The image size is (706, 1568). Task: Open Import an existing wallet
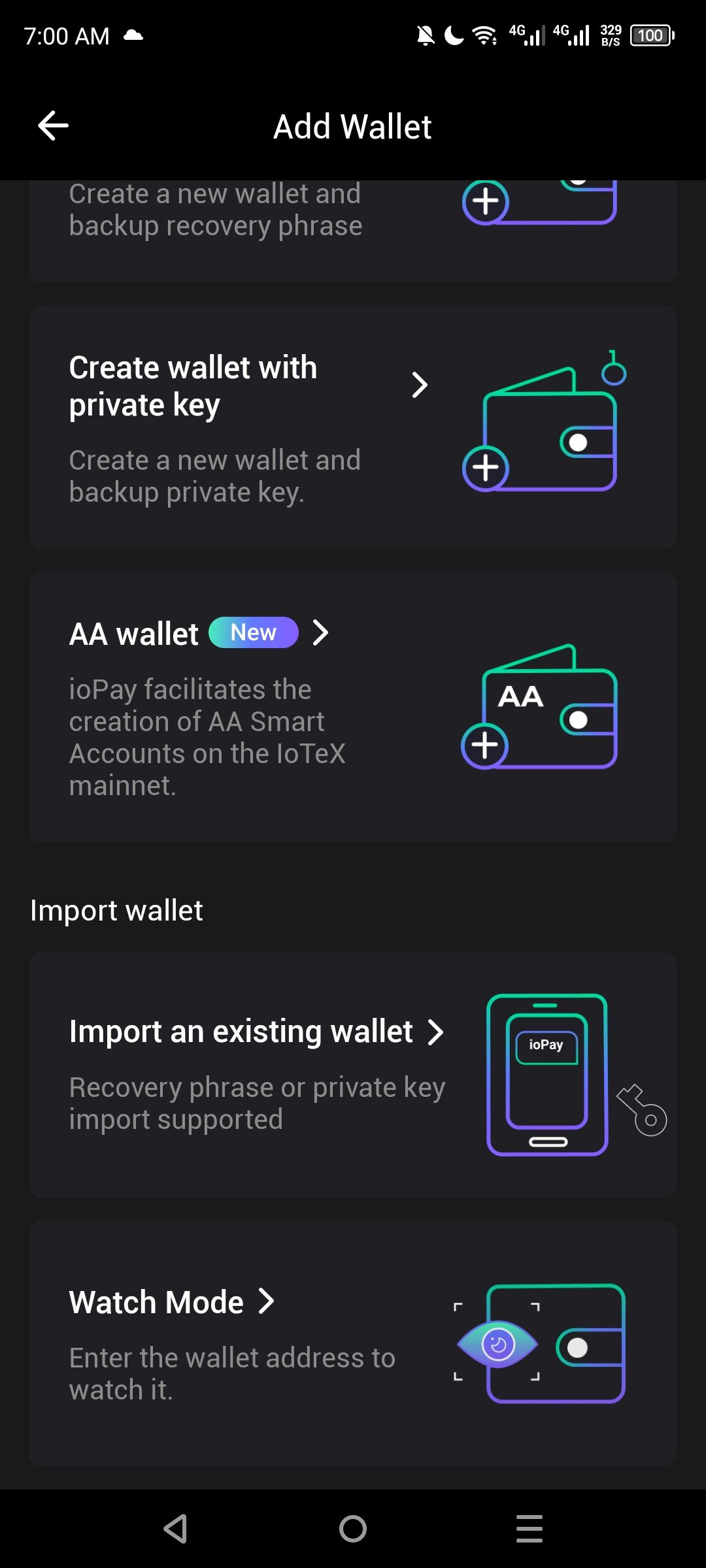(353, 1075)
